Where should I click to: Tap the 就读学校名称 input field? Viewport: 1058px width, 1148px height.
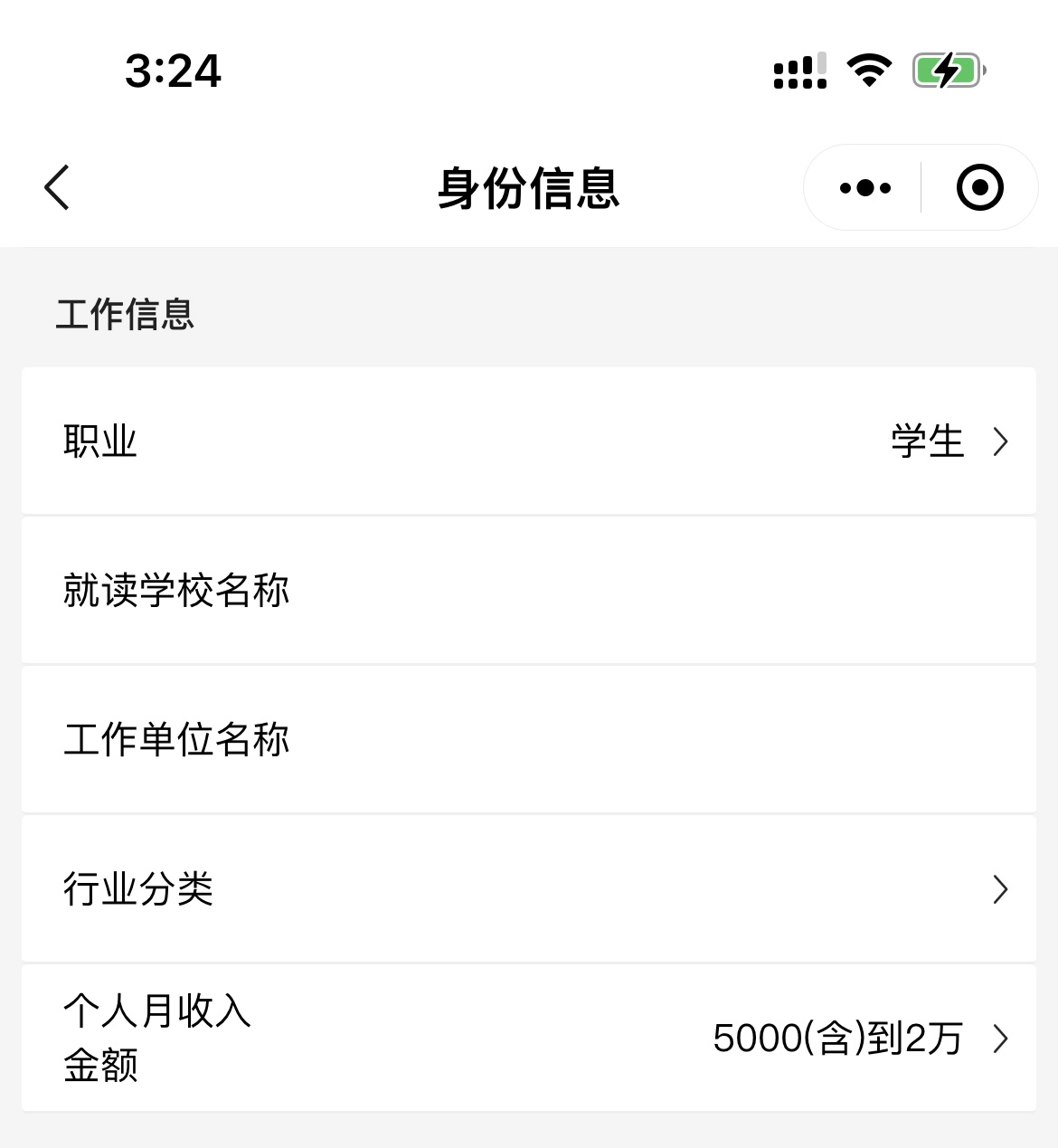click(529, 591)
